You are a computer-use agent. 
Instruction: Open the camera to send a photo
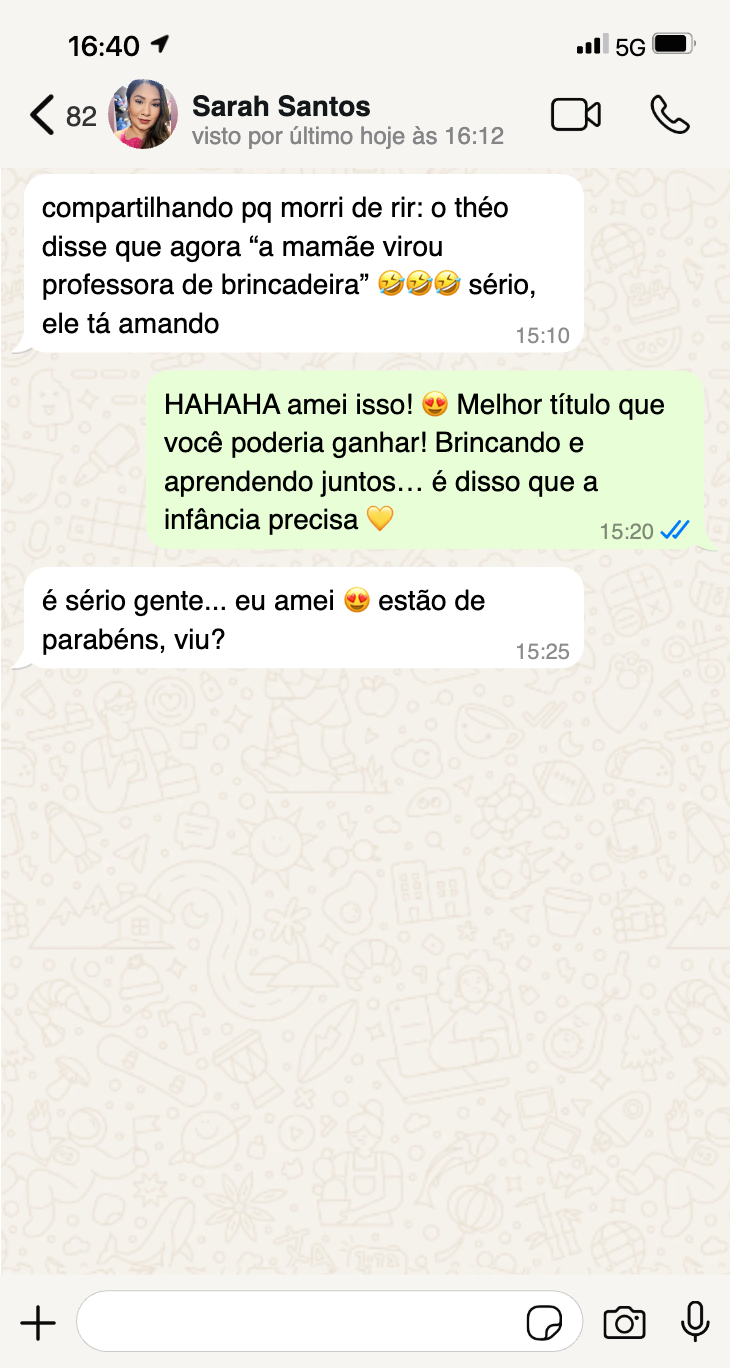point(624,1321)
